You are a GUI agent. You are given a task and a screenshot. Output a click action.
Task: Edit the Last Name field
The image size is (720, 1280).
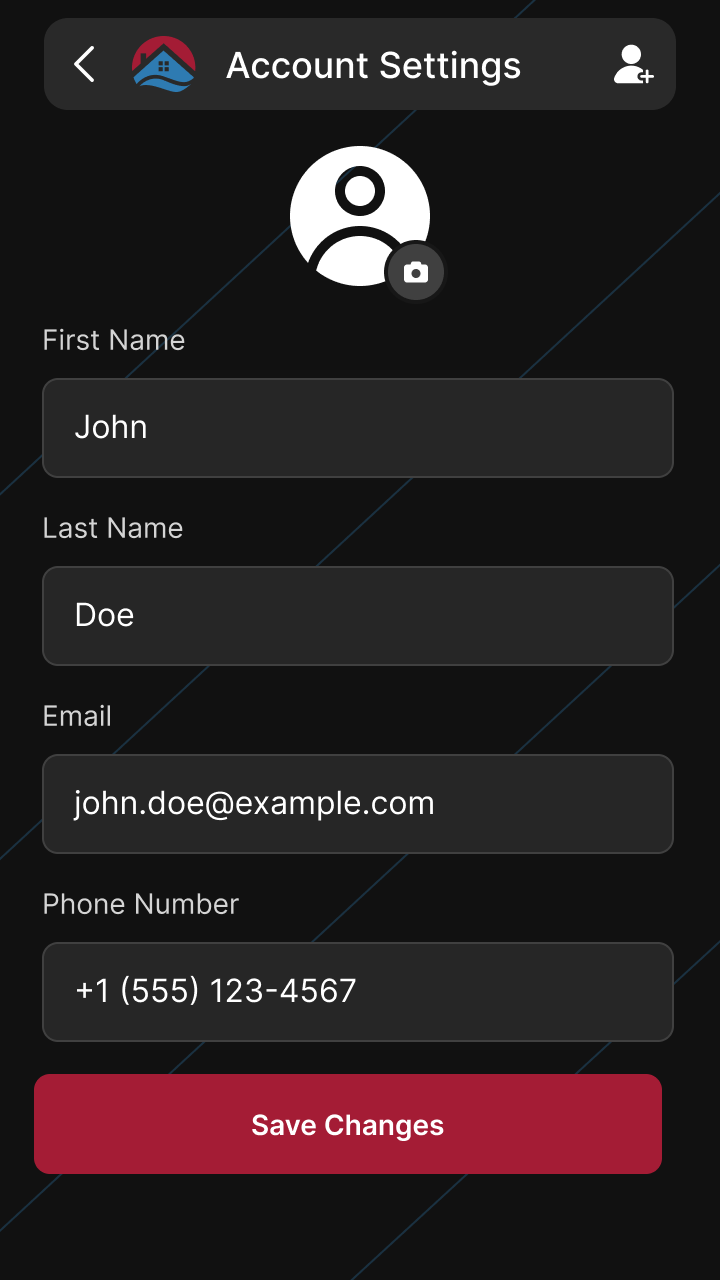pyautogui.click(x=358, y=616)
